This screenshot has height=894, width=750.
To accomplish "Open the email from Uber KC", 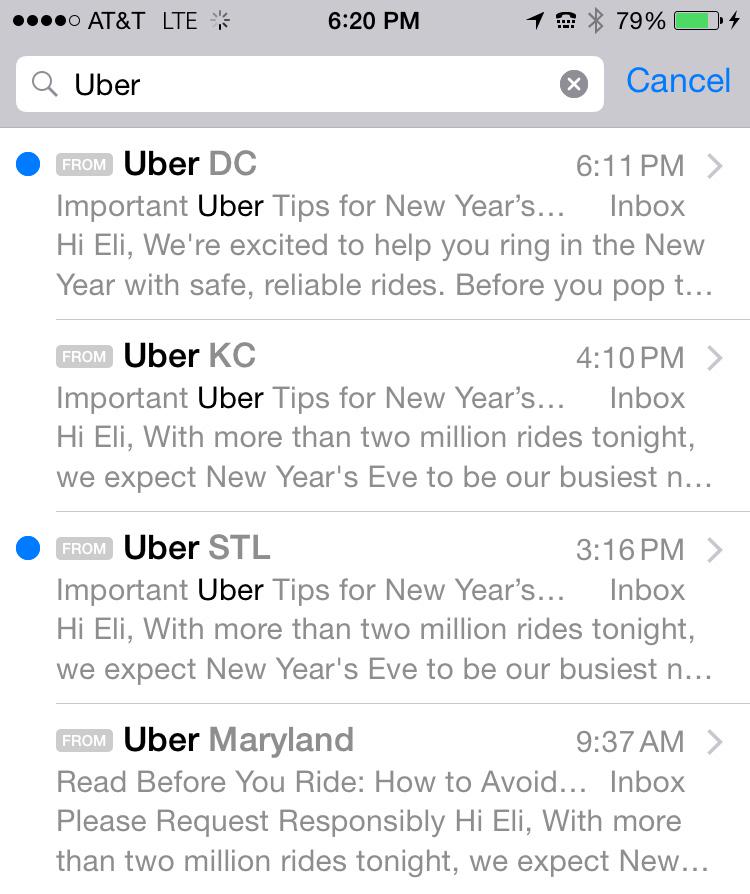I will pos(375,416).
